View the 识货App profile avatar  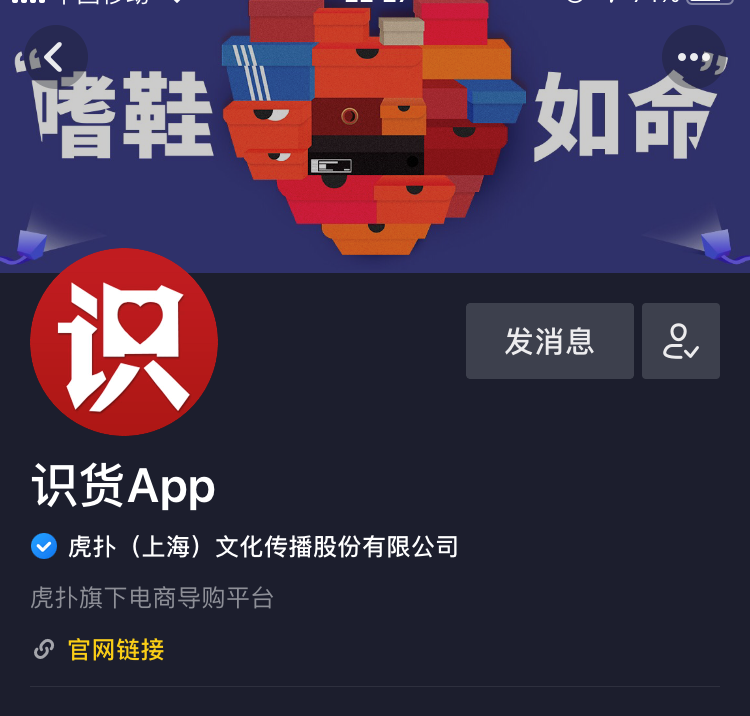(124, 342)
